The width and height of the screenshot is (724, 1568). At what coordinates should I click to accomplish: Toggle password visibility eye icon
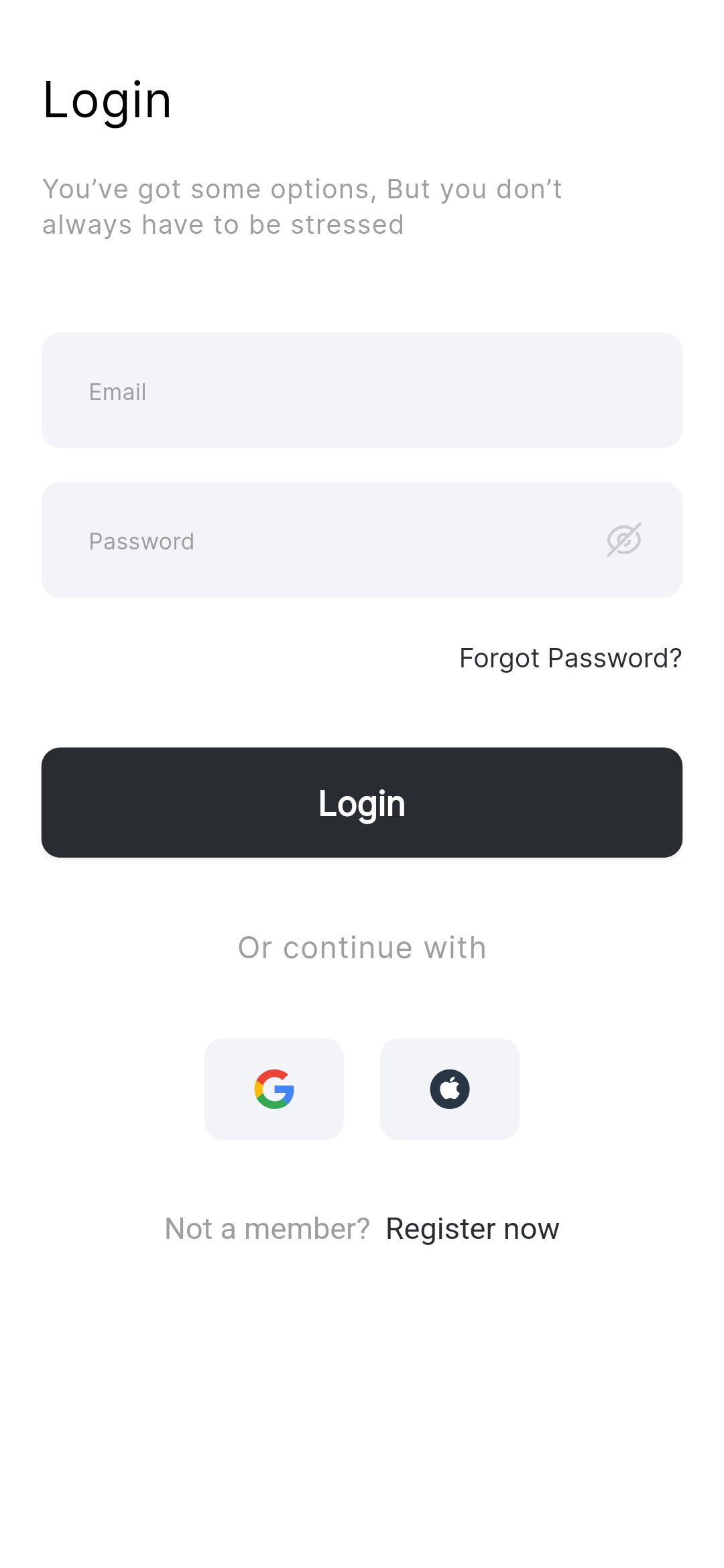(623, 540)
